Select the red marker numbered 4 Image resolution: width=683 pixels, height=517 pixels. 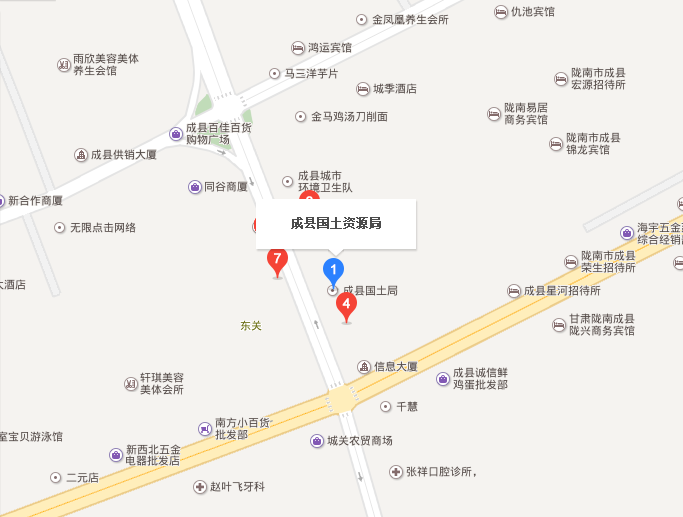pyautogui.click(x=346, y=304)
